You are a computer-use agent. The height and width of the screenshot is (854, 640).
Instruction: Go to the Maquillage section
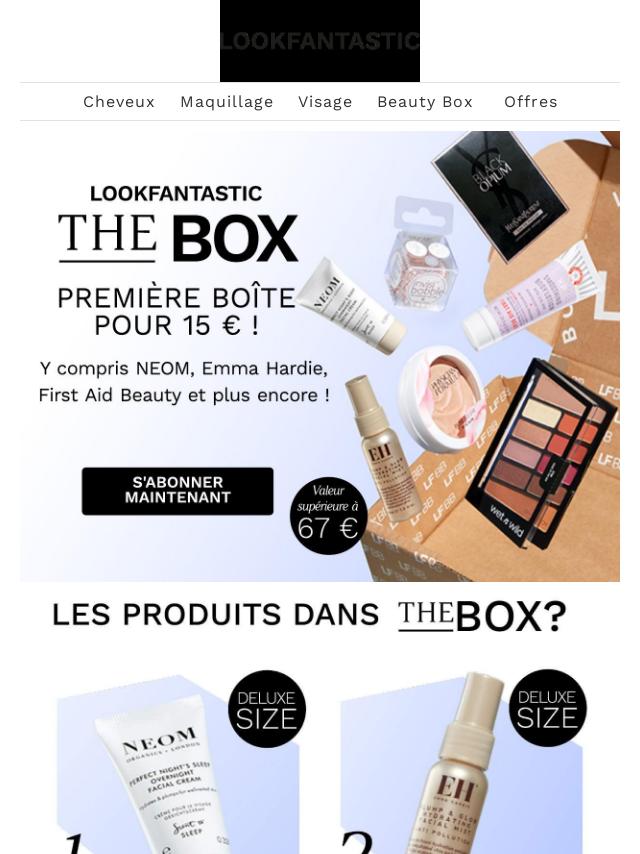(x=227, y=102)
